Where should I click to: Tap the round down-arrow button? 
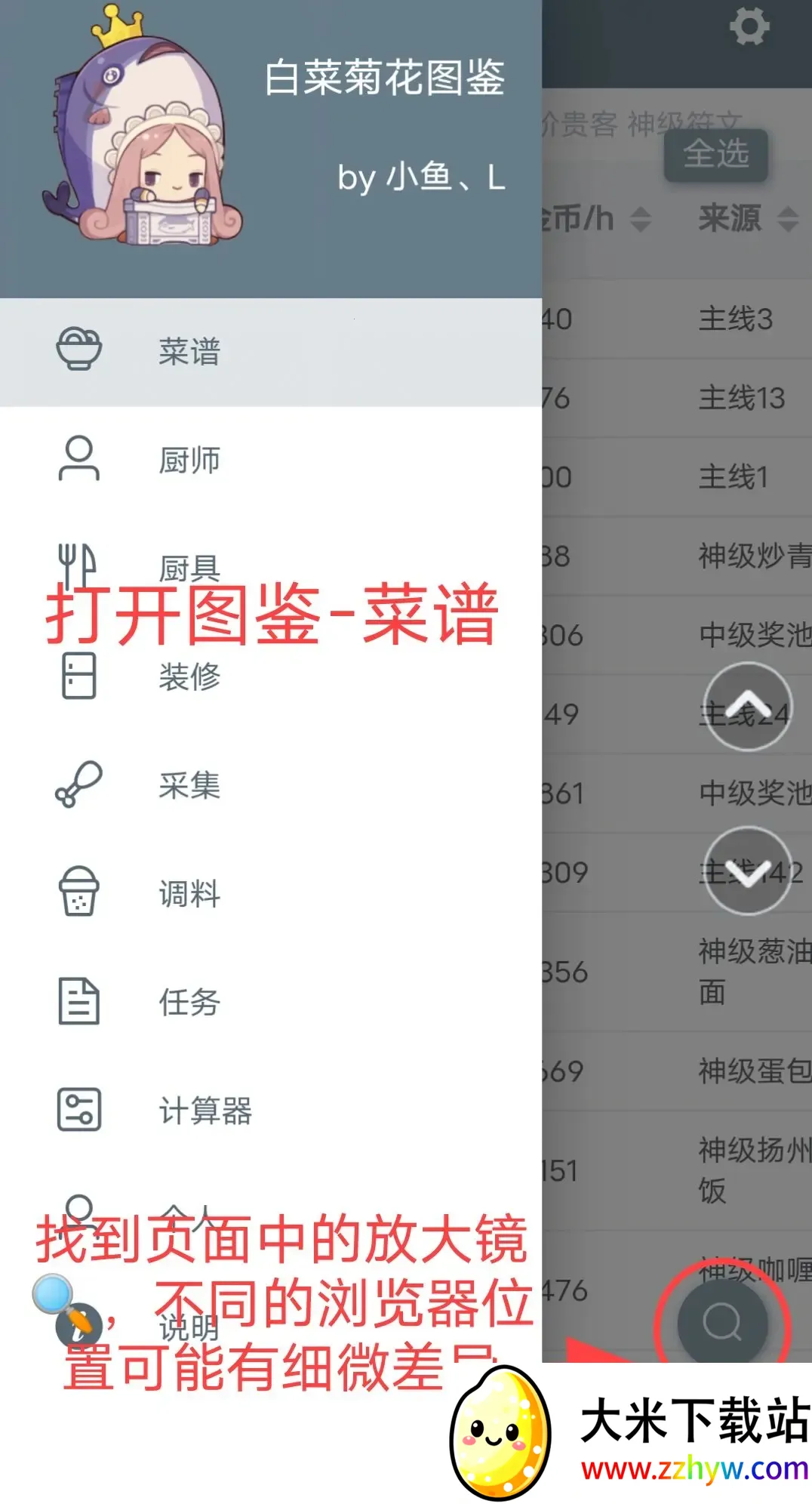pyautogui.click(x=748, y=871)
